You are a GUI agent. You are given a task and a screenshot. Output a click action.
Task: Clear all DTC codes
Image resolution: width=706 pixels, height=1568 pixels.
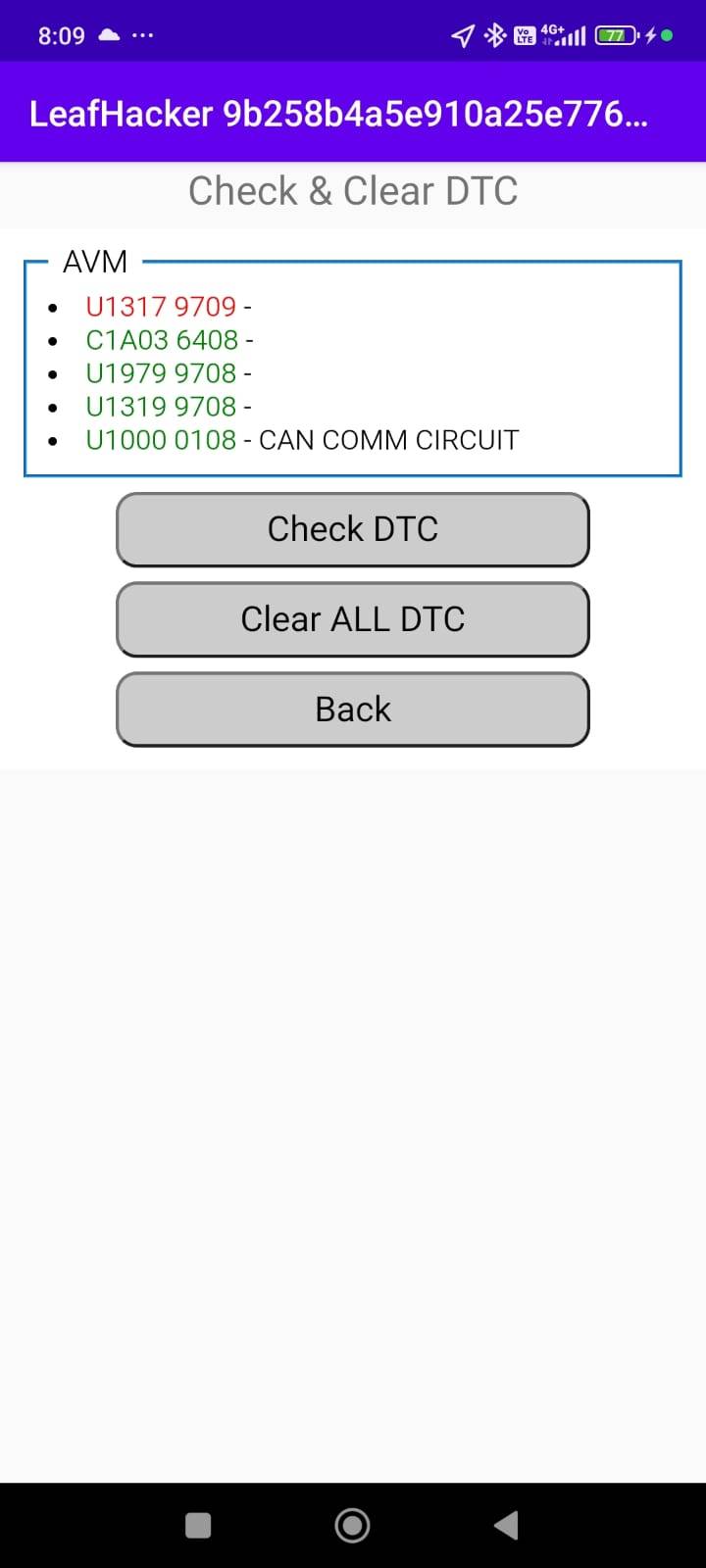[x=353, y=619]
